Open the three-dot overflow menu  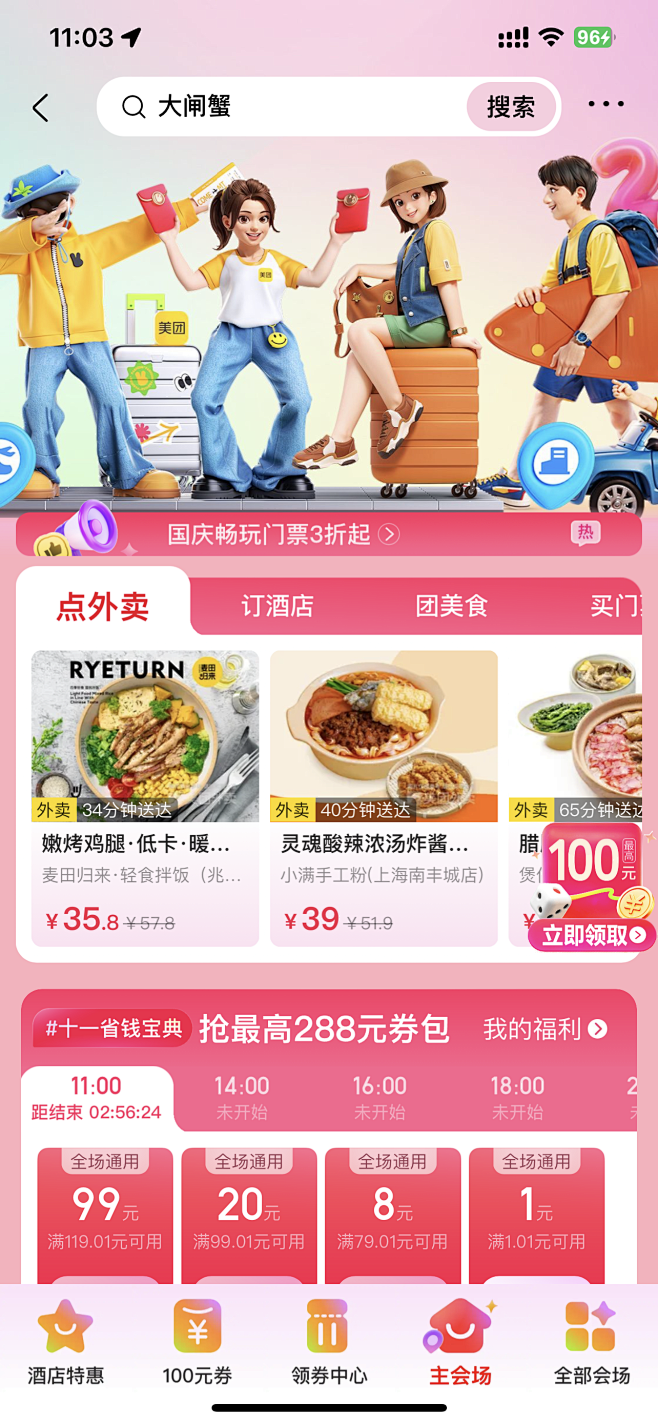pos(606,105)
